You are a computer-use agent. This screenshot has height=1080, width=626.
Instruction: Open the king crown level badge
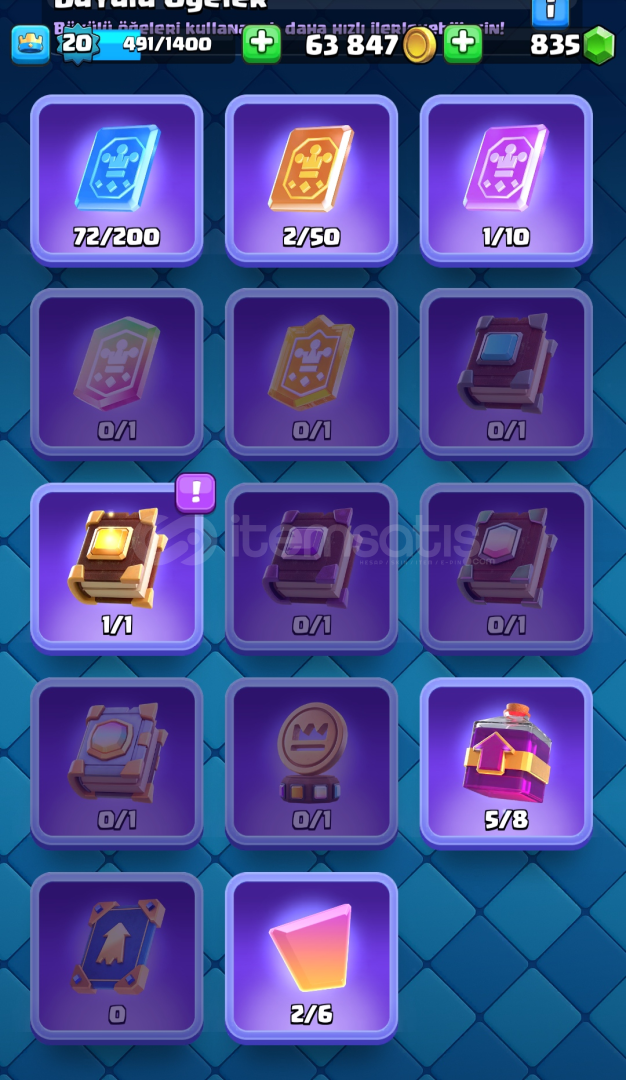tap(30, 44)
